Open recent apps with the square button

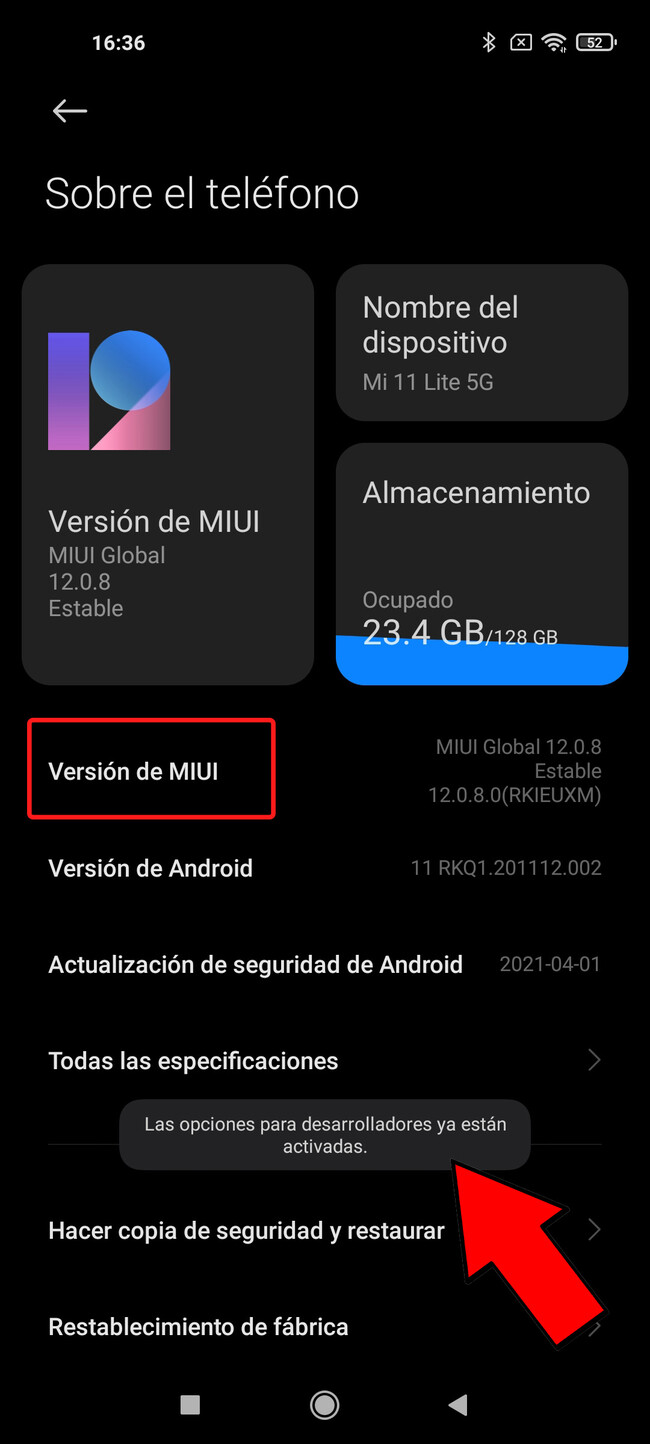190,1405
